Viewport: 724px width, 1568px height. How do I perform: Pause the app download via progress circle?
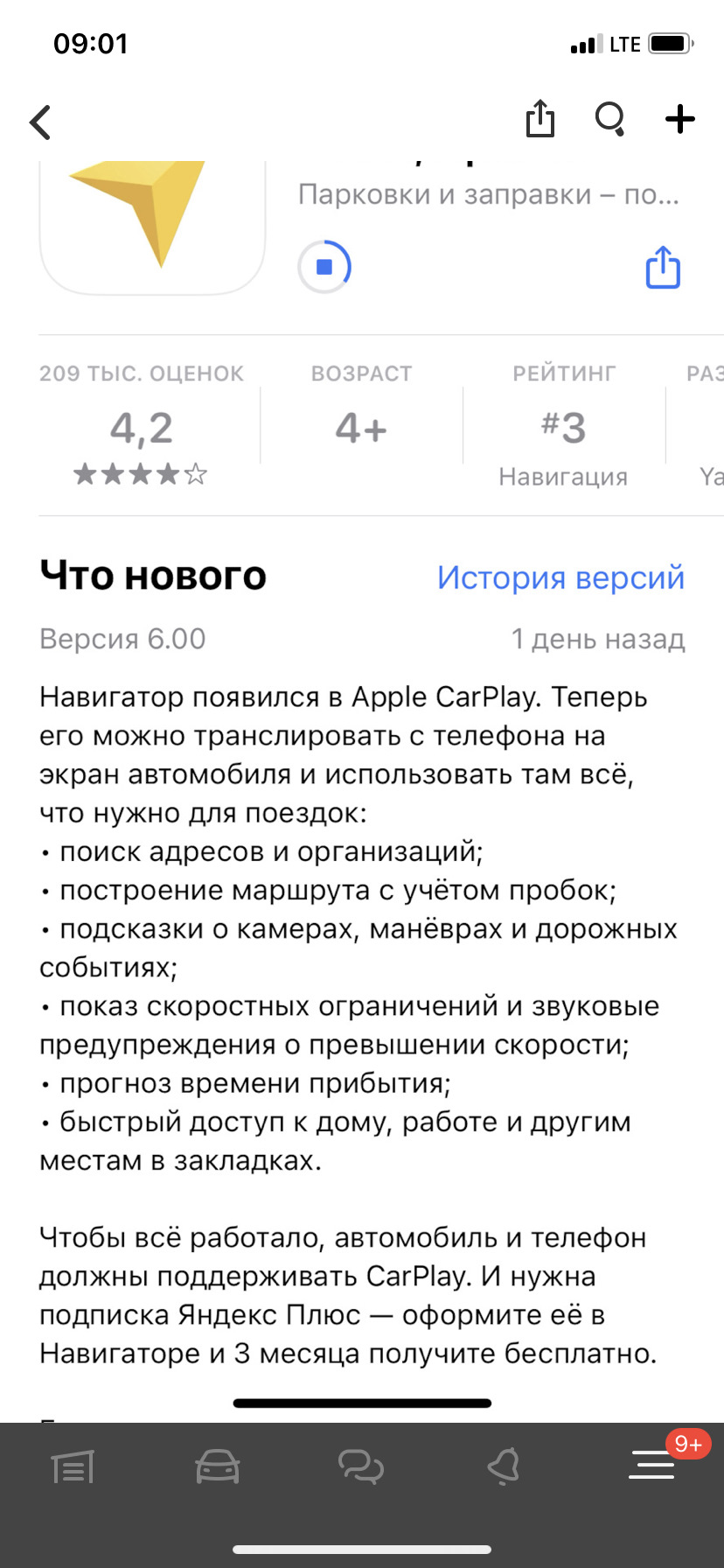[324, 268]
